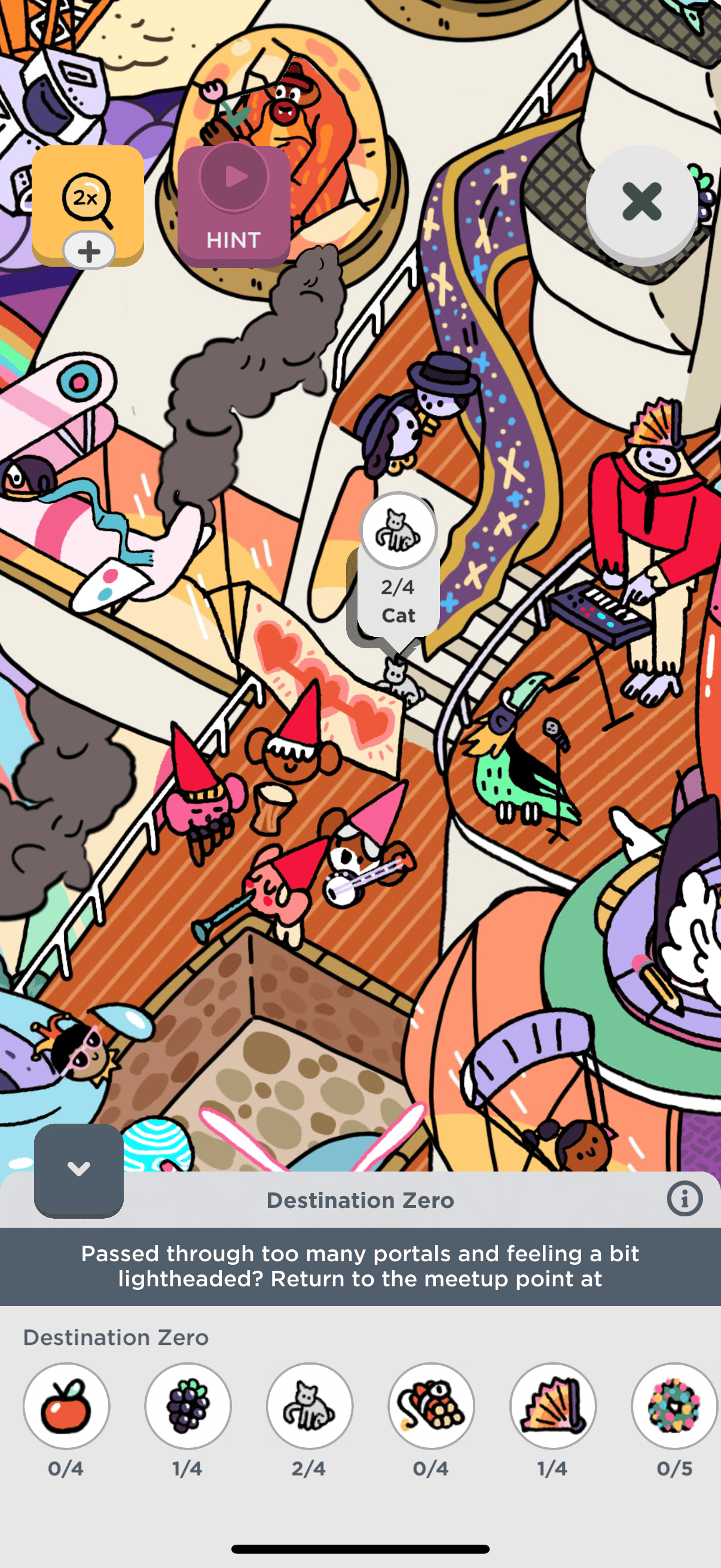The width and height of the screenshot is (721, 1568).
Task: Select the hand fan item showing 1/4
Action: coord(552,1405)
